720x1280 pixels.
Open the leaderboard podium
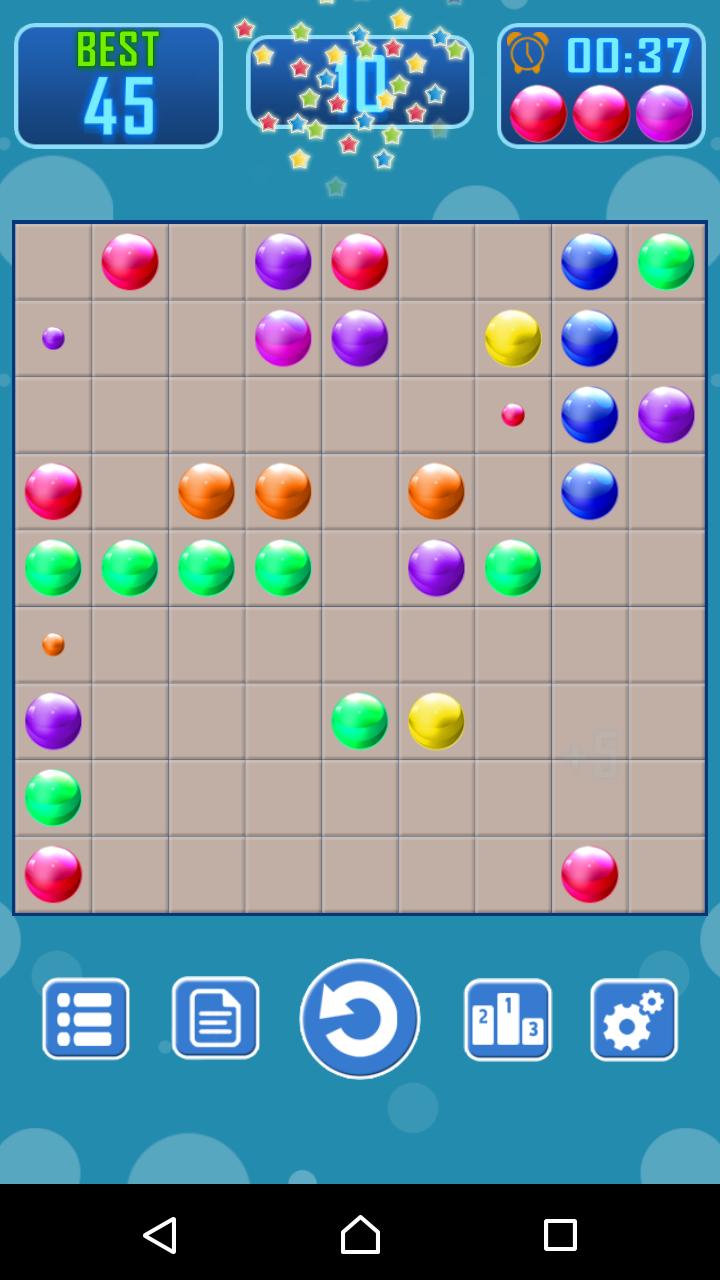[x=507, y=1018]
